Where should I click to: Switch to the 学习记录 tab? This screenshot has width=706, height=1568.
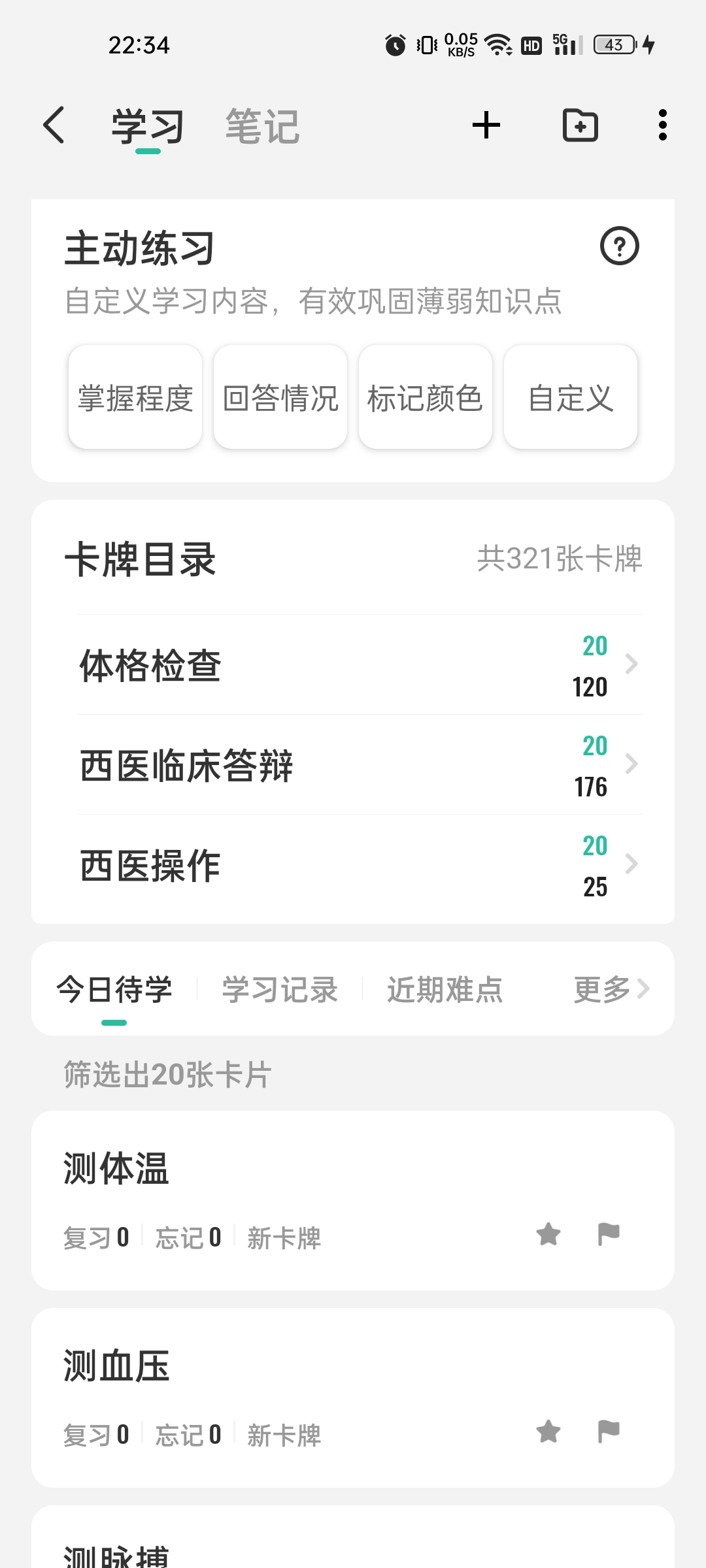click(x=280, y=989)
